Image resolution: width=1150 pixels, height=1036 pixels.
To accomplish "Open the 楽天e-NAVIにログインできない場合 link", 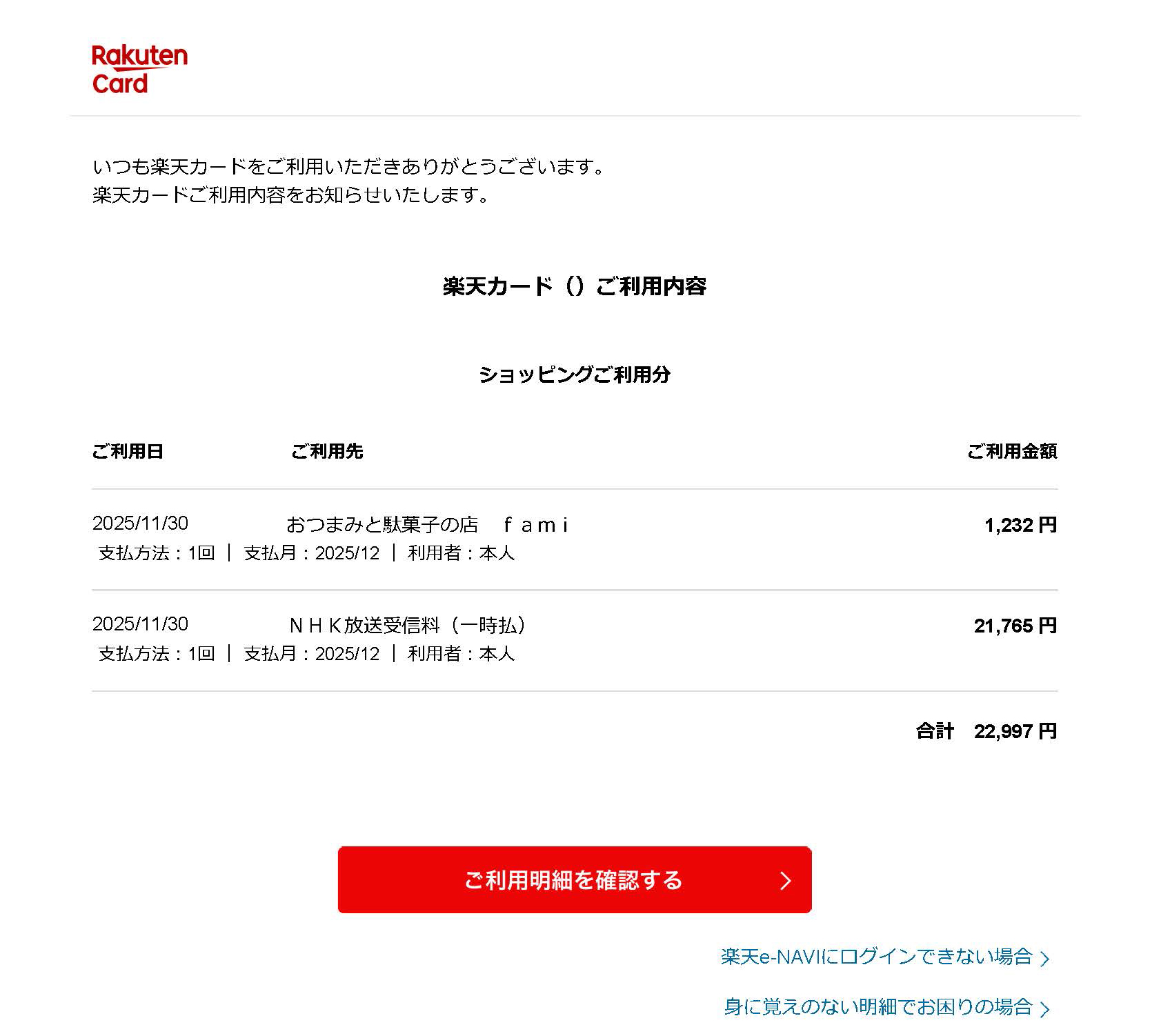I will tap(884, 957).
